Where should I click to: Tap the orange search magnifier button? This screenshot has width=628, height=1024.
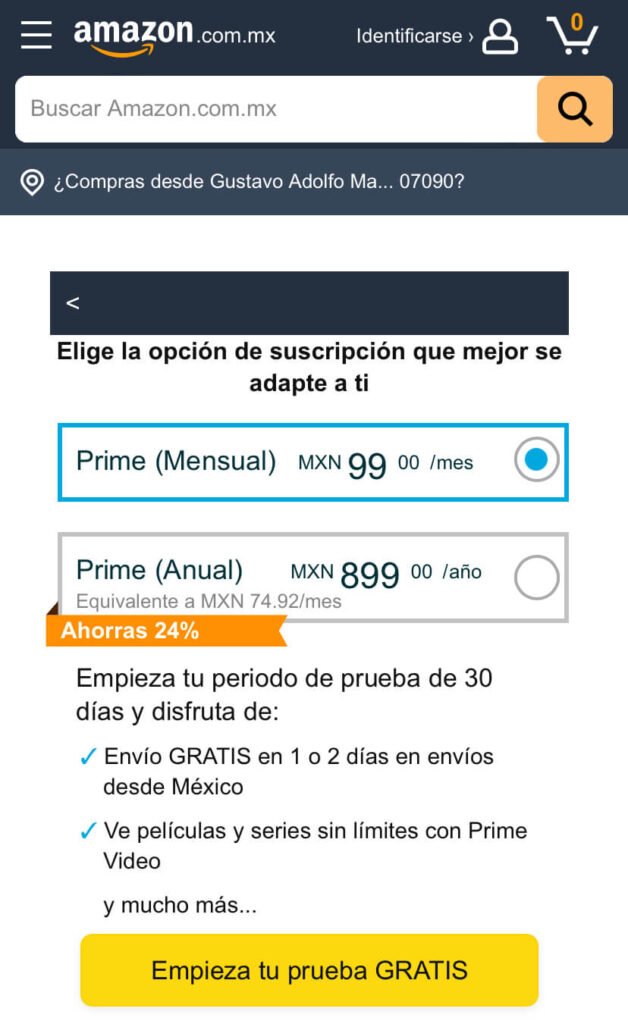(x=574, y=109)
